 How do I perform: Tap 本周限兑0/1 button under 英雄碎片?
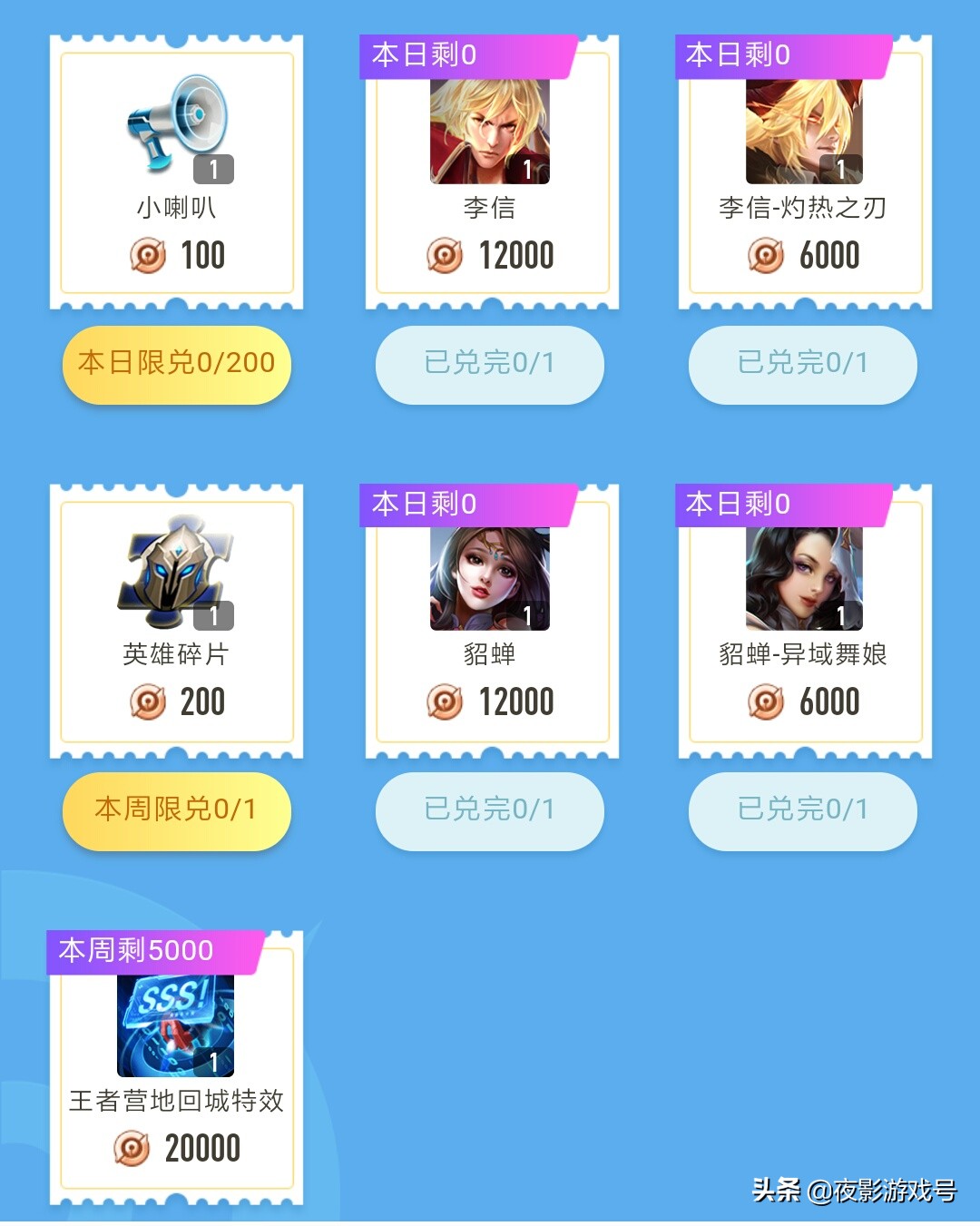(x=176, y=810)
